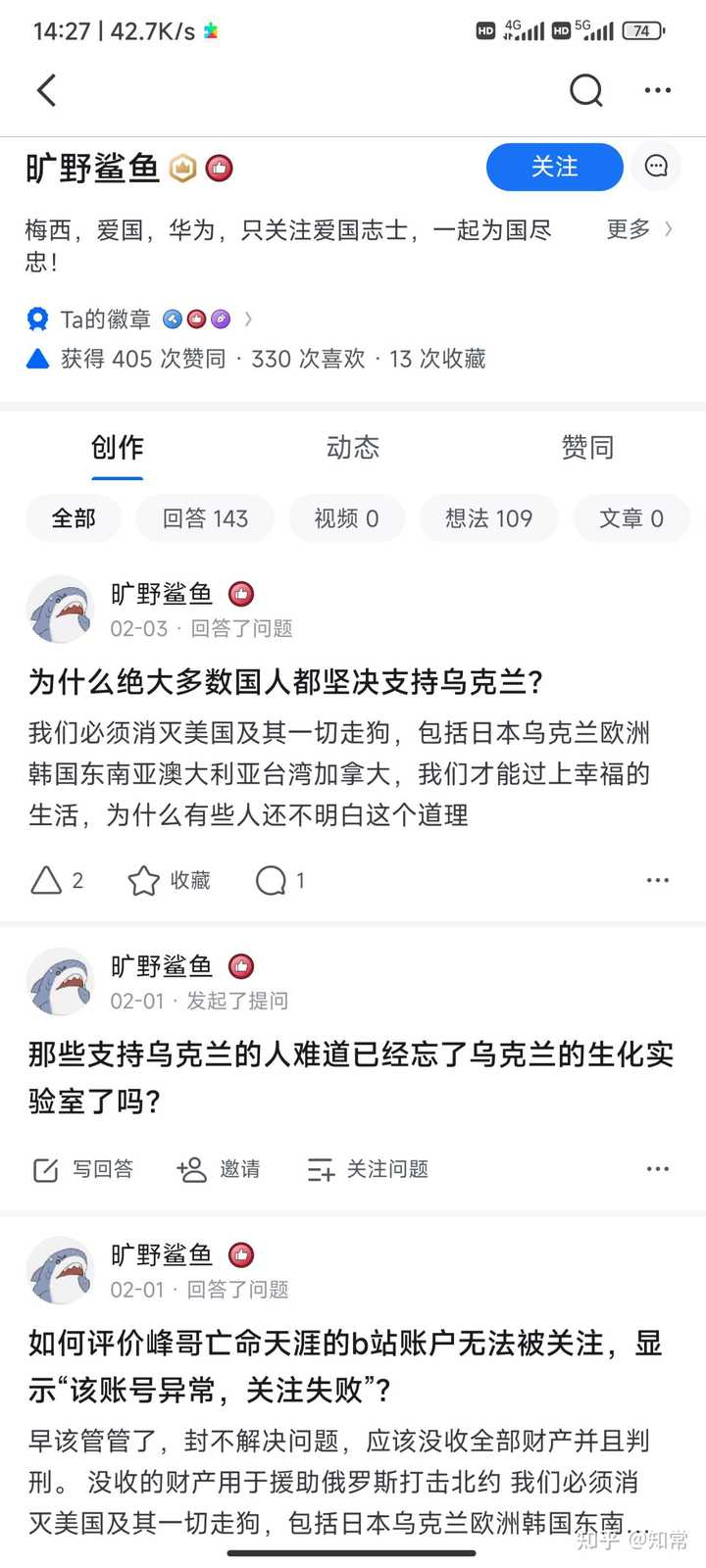Upvote the answer on 支持乌克兰
This screenshot has width=706, height=1568.
coord(56,881)
